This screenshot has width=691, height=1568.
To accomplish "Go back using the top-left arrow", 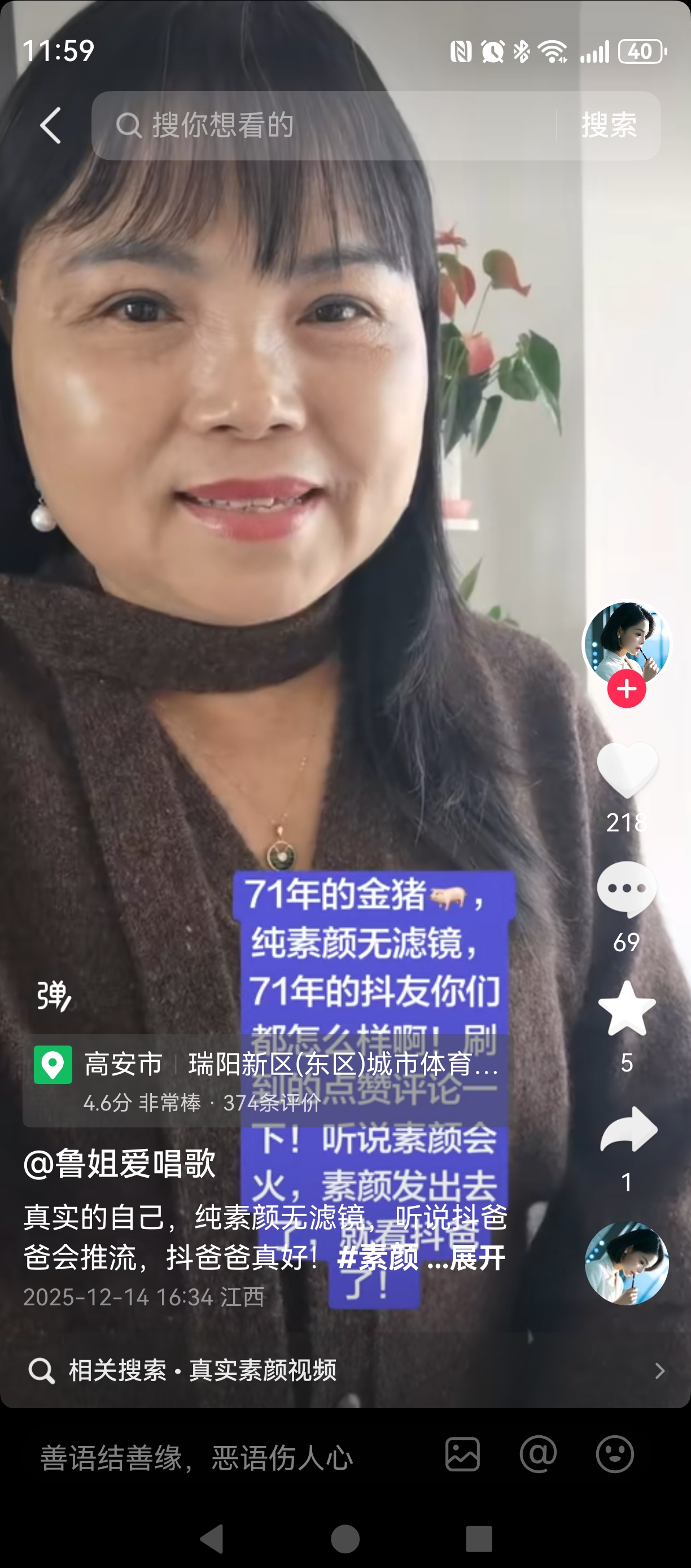I will [x=50, y=125].
